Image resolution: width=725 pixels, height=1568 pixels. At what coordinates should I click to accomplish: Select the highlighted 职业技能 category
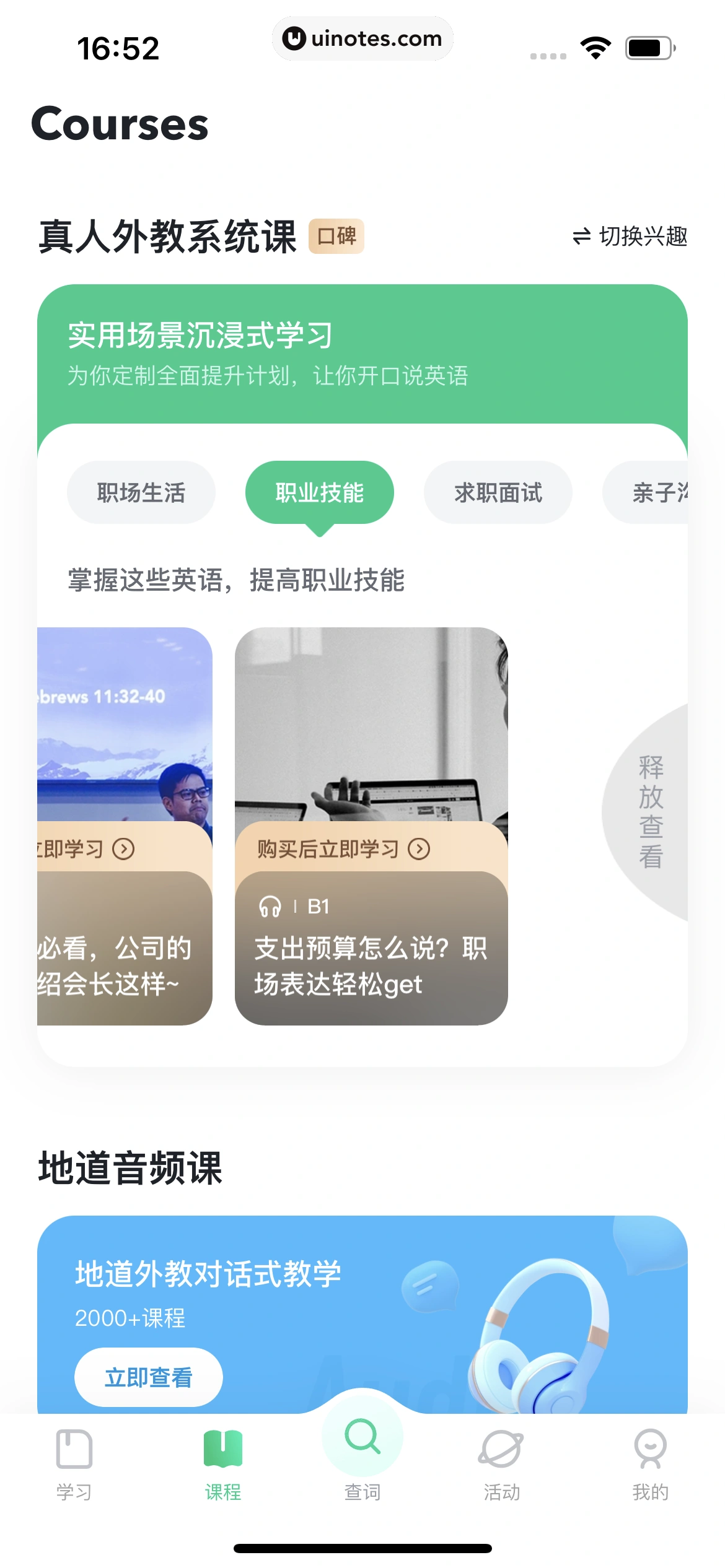pos(320,492)
